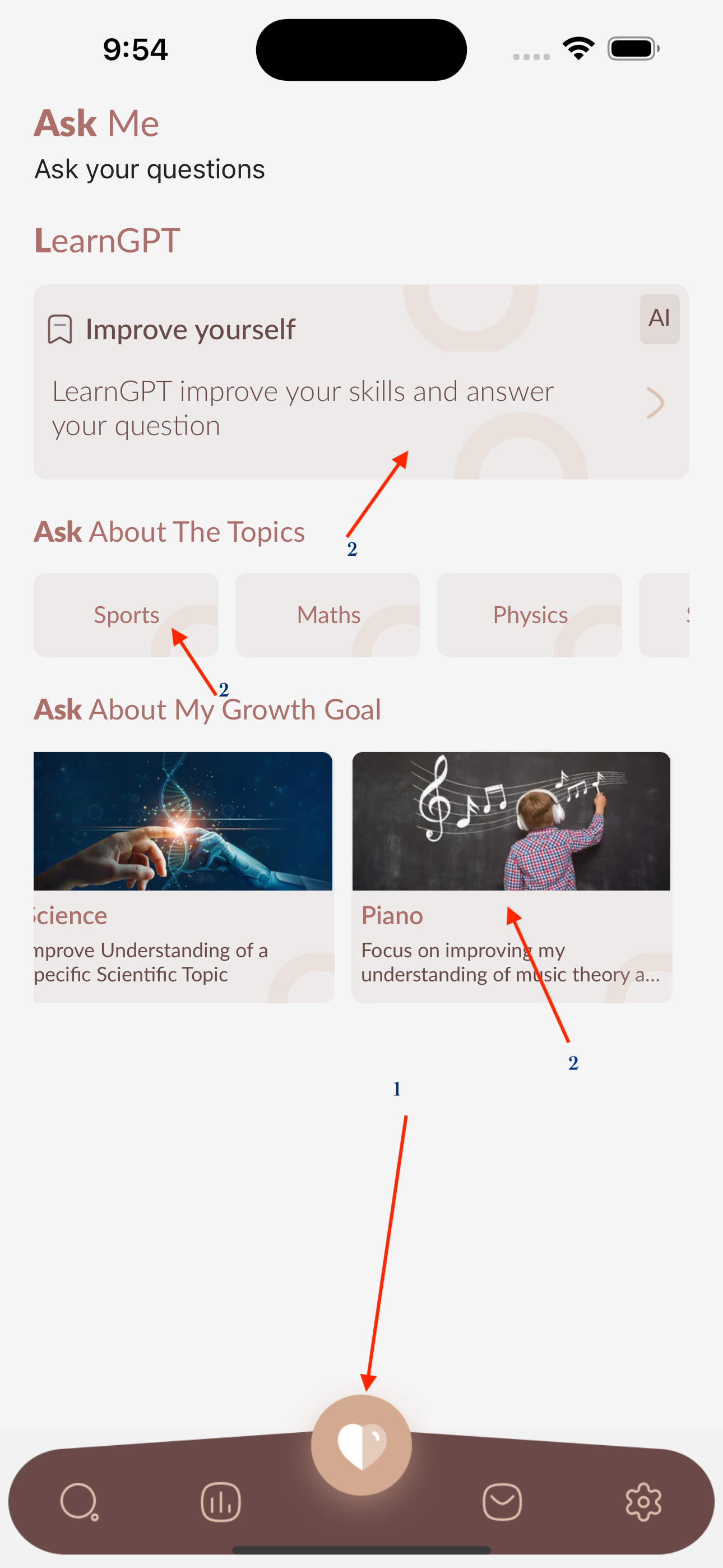This screenshot has width=723, height=1568.
Task: Choose the Maths topic
Action: (328, 615)
